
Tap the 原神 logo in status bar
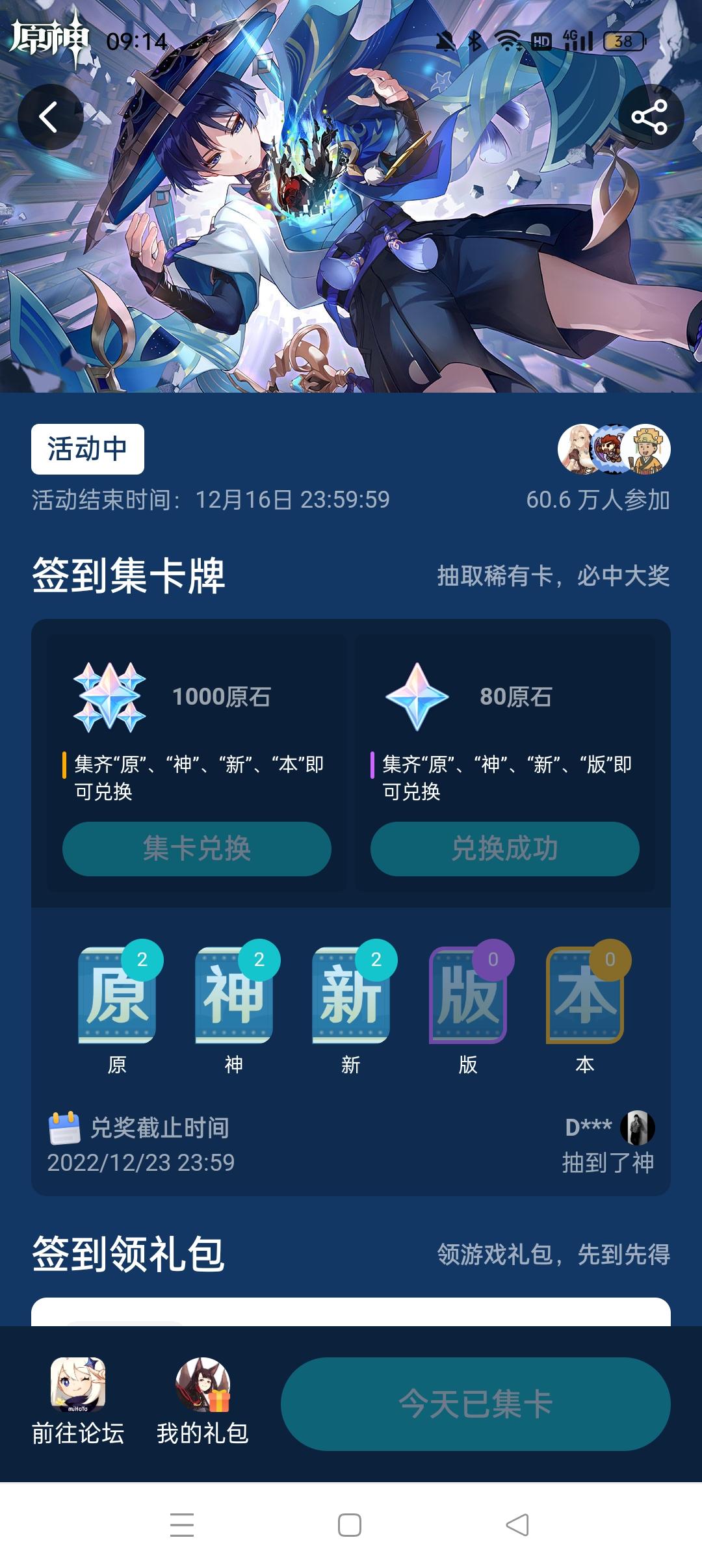pos(47,39)
